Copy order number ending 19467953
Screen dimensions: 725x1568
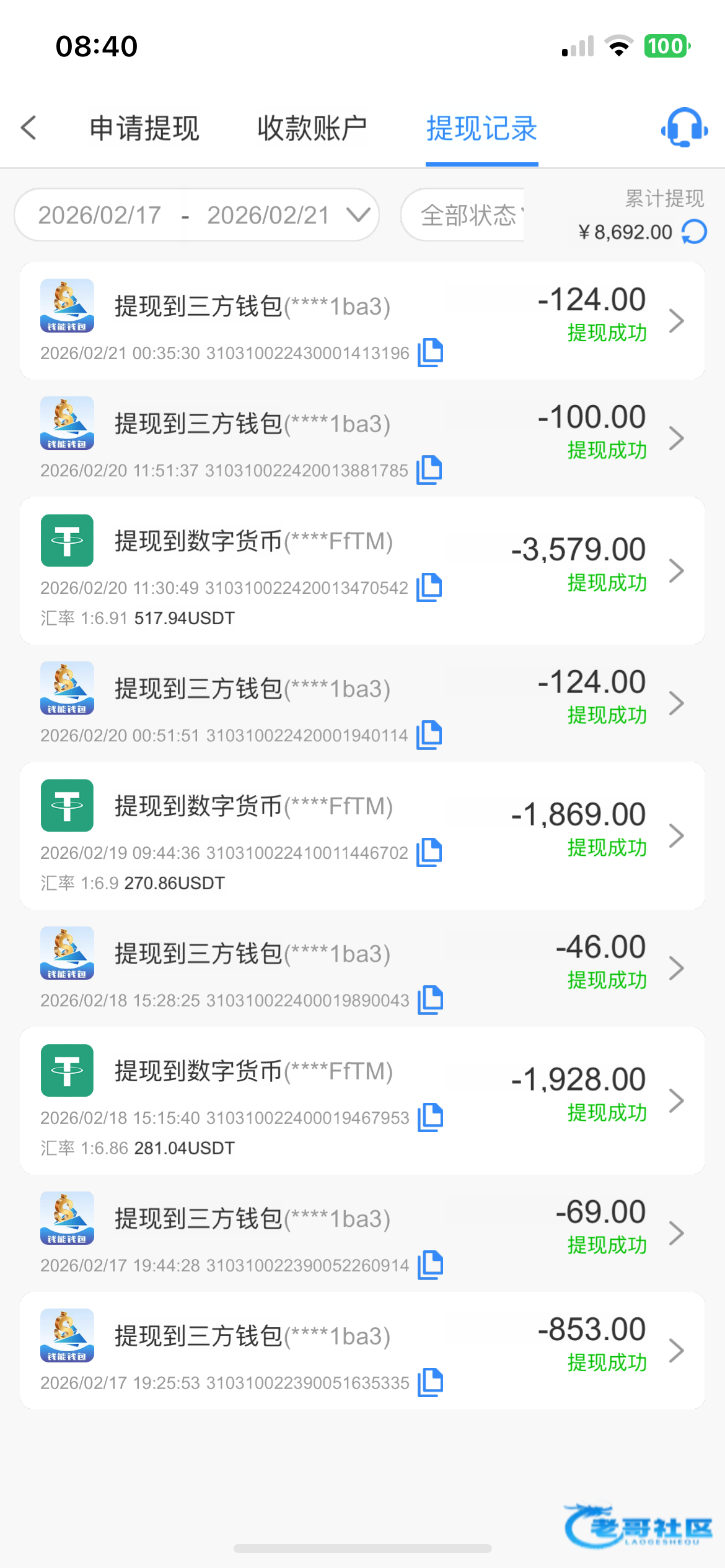pos(431,1117)
